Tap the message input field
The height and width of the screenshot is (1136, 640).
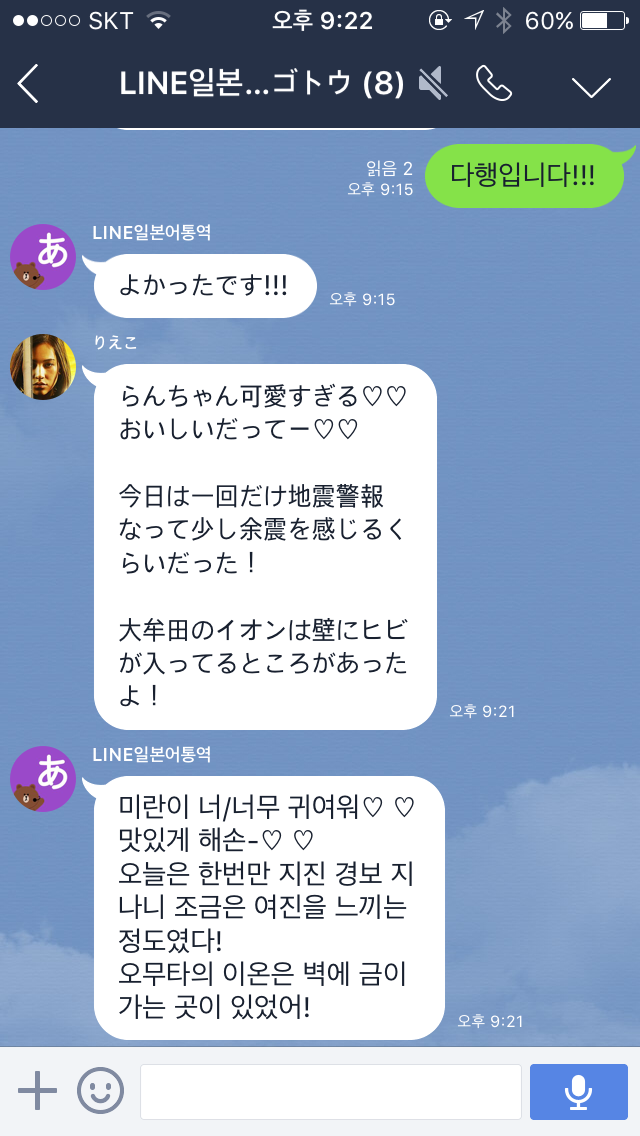(x=330, y=1091)
